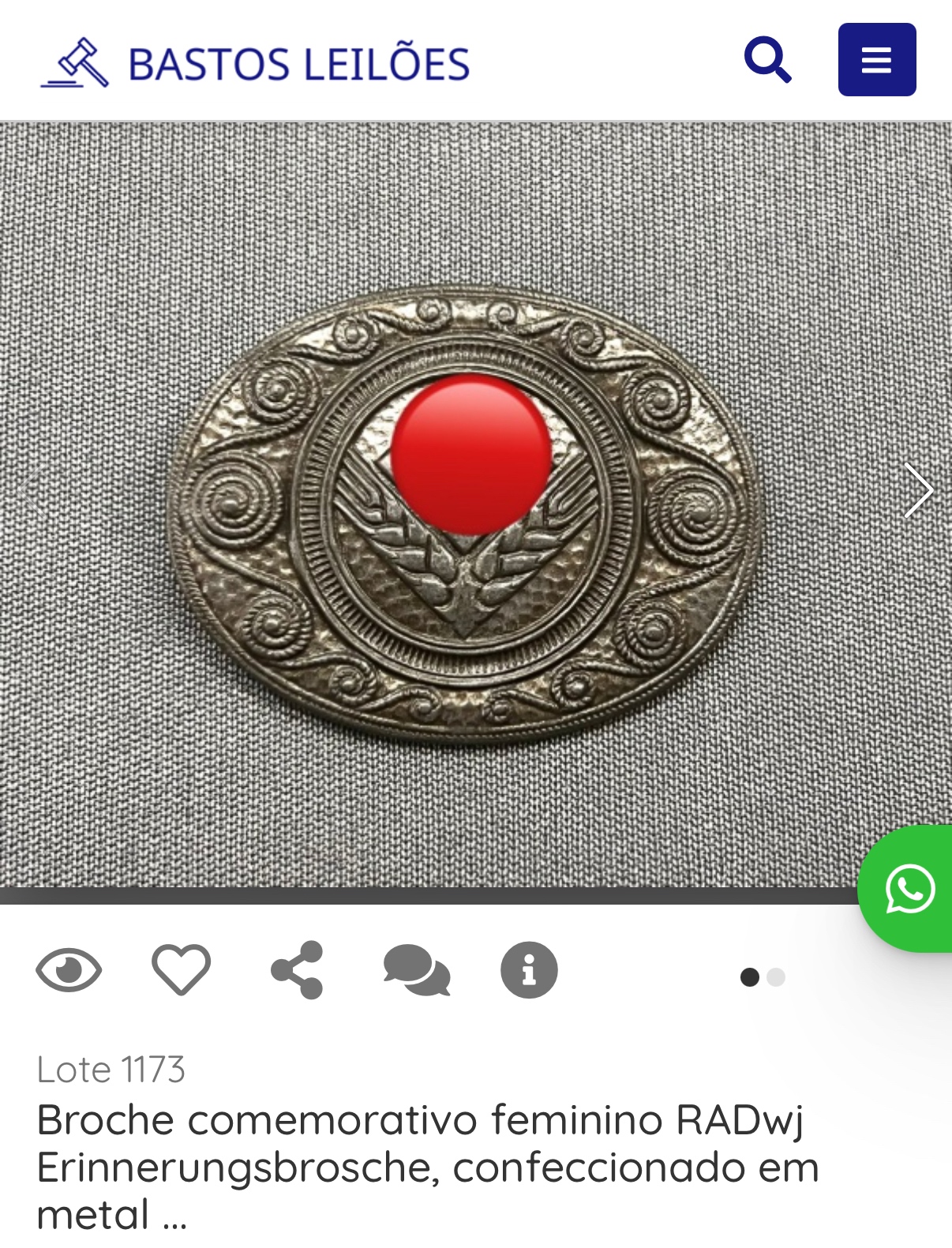Open the comments bubbles icon
This screenshot has width=952, height=1248.
416,970
